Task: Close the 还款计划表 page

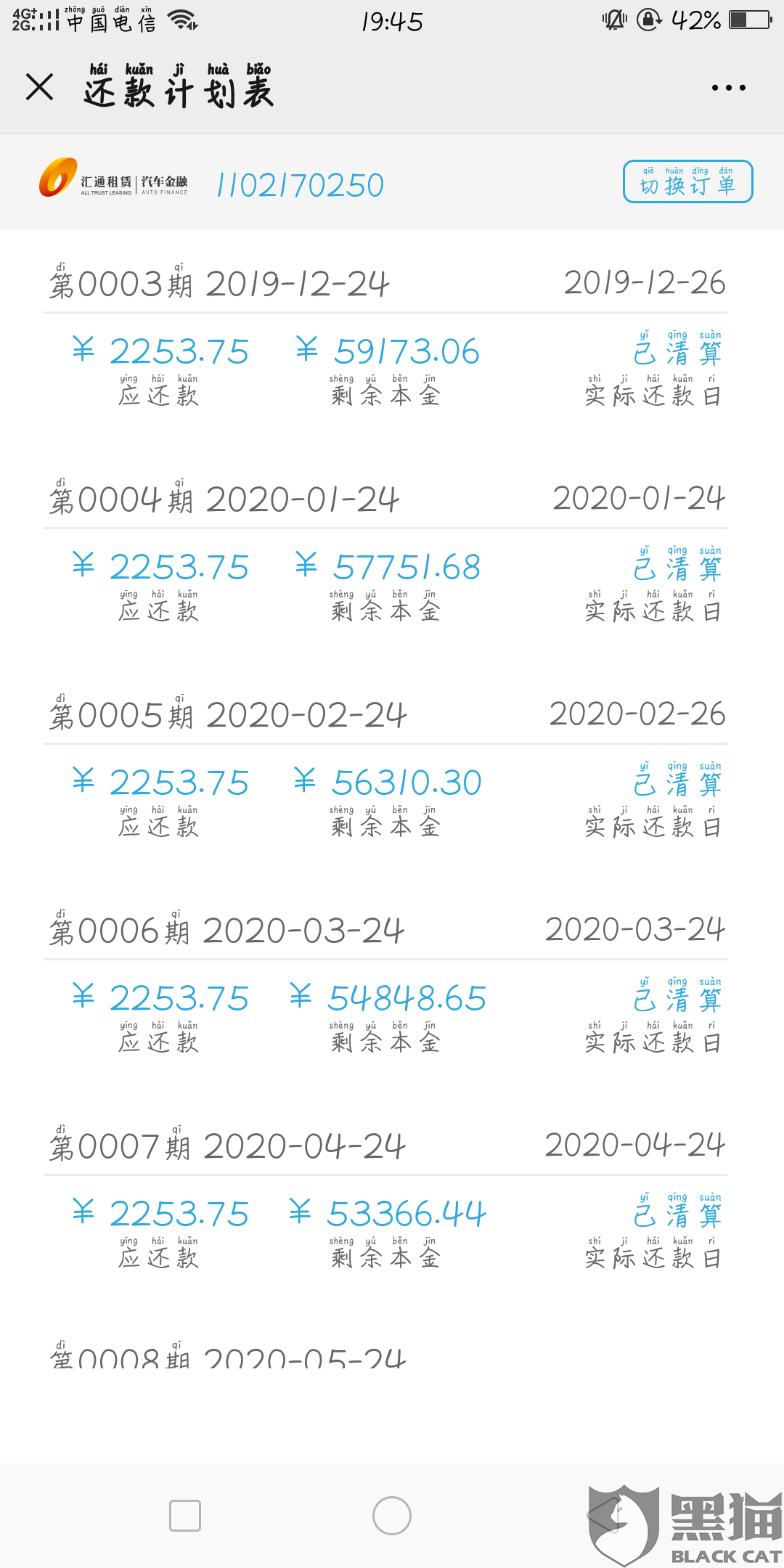Action: tap(40, 87)
